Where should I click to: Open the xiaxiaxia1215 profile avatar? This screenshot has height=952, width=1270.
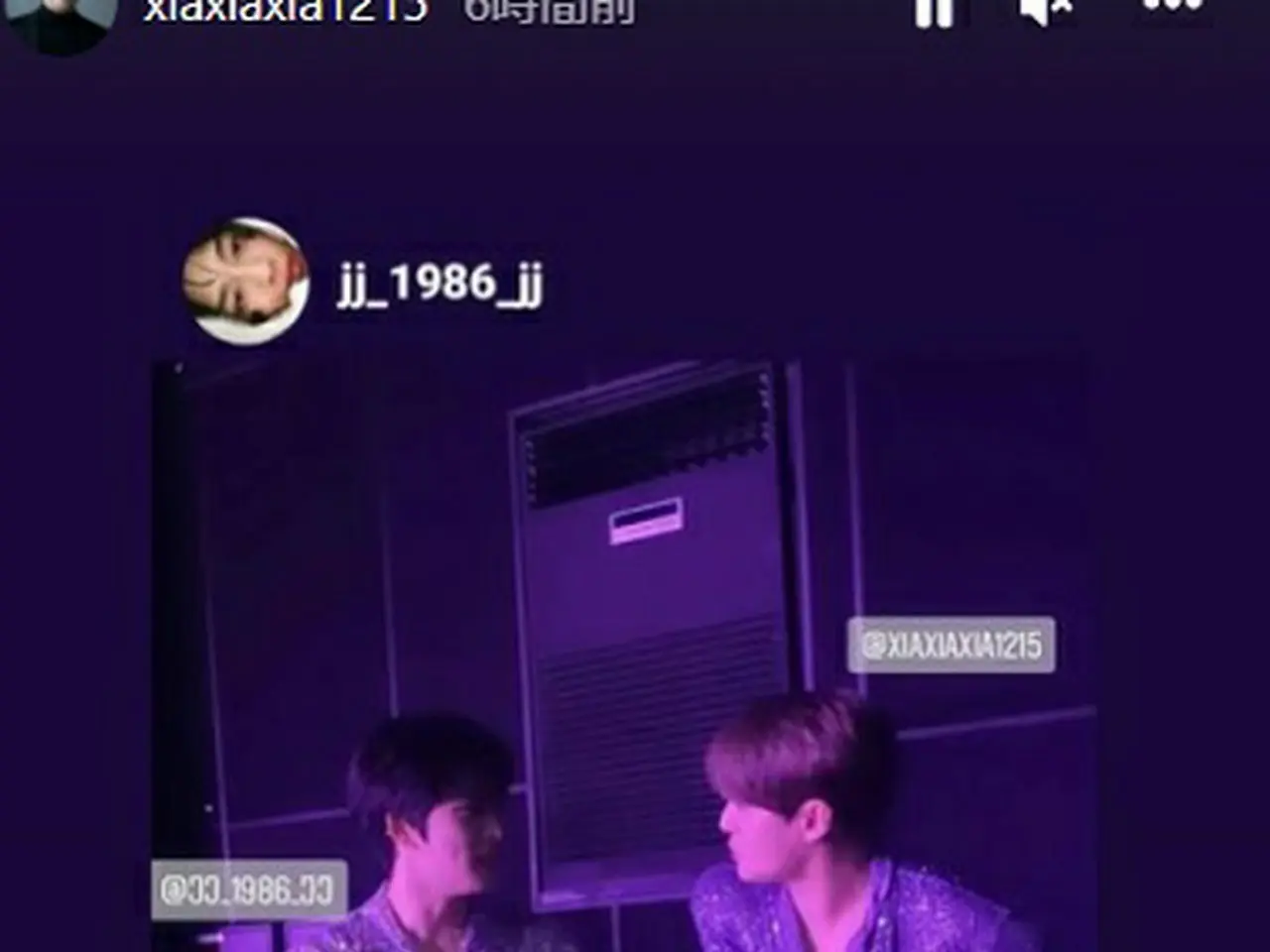click(61, 22)
